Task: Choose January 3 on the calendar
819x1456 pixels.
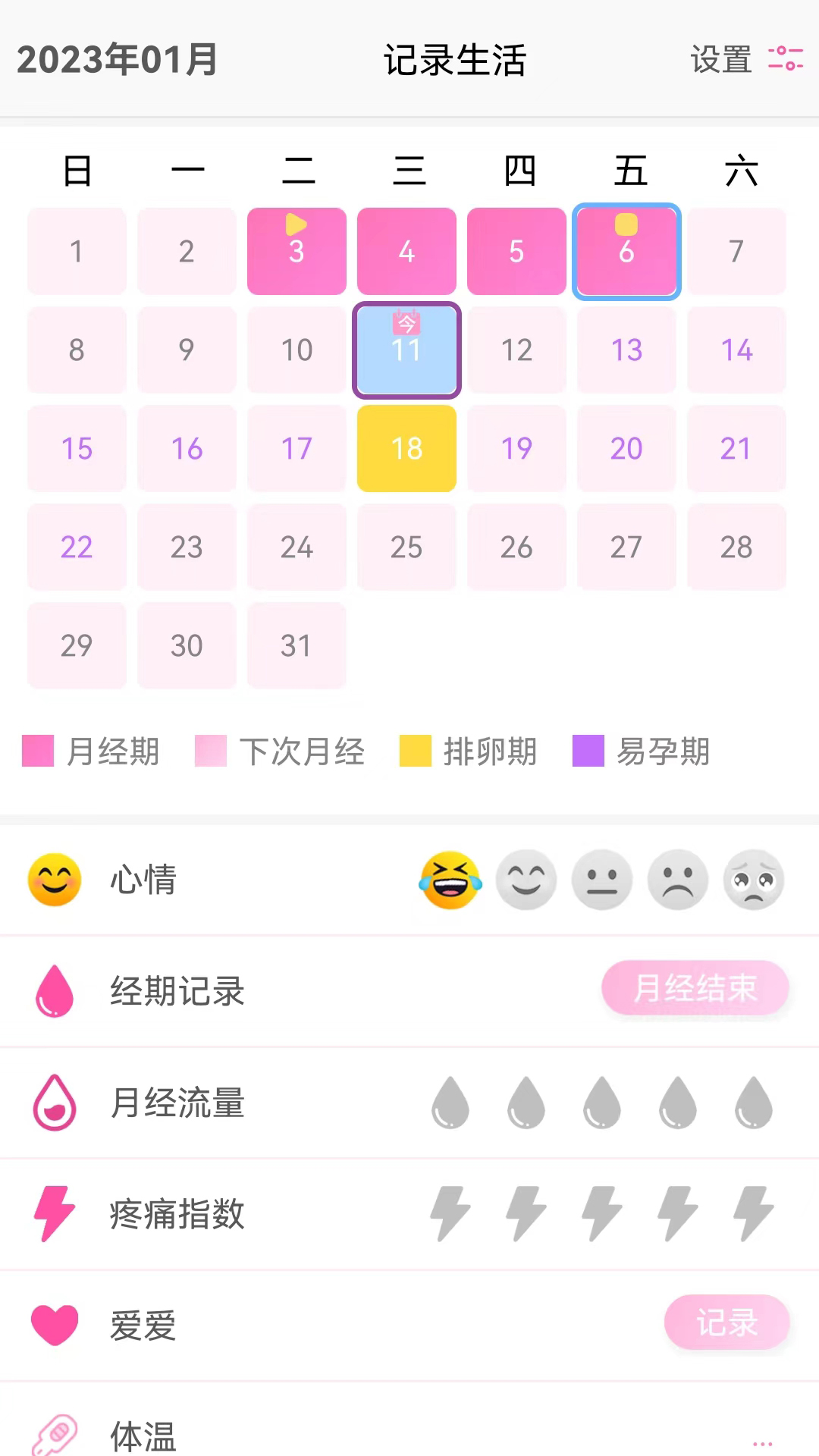Action: click(x=297, y=252)
